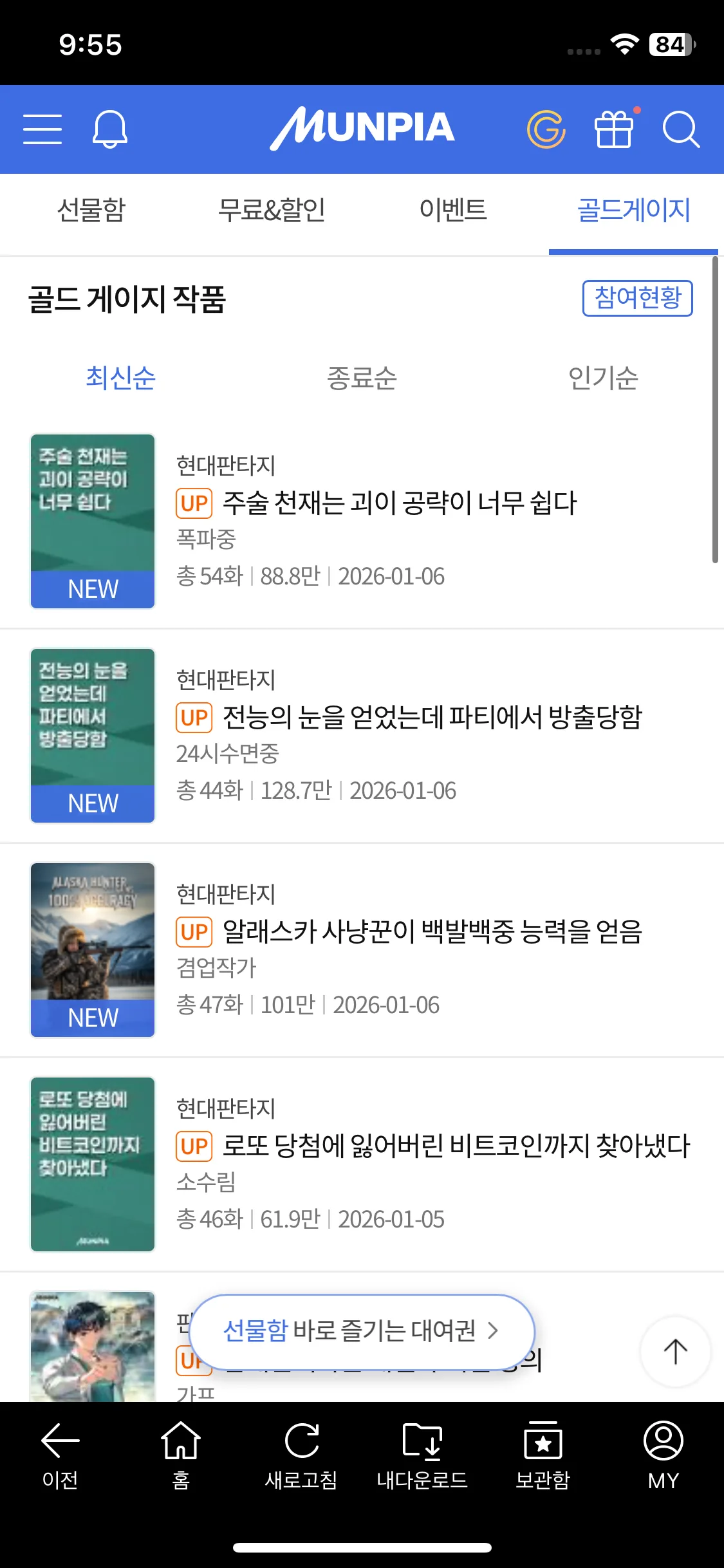Open 알래스카 사냥꾼이 백발백중 능력을 얻음
Viewport: 724px width, 1568px height.
[431, 931]
